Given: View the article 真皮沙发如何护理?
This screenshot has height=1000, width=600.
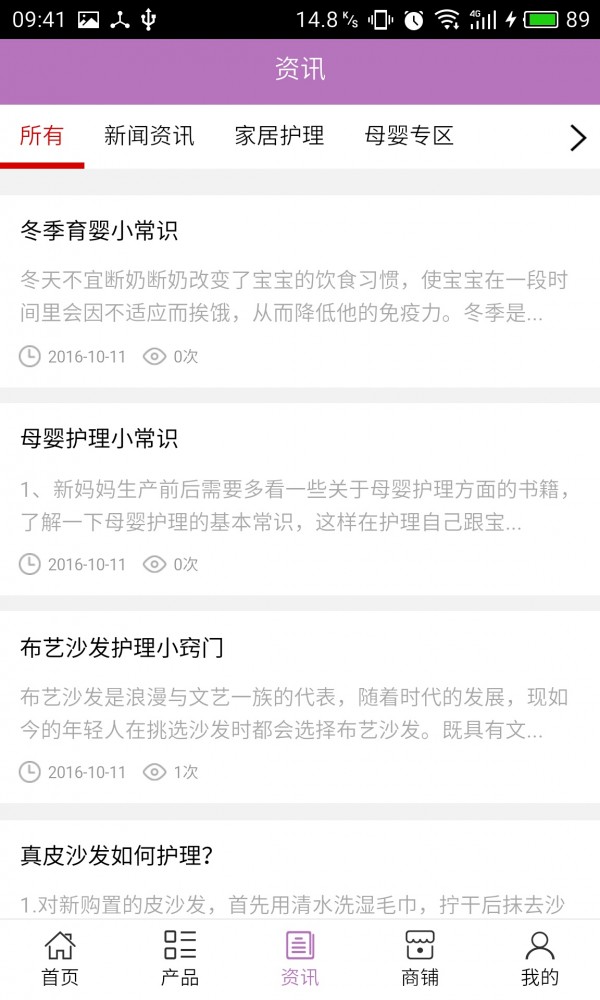Looking at the screenshot, I should 117,856.
